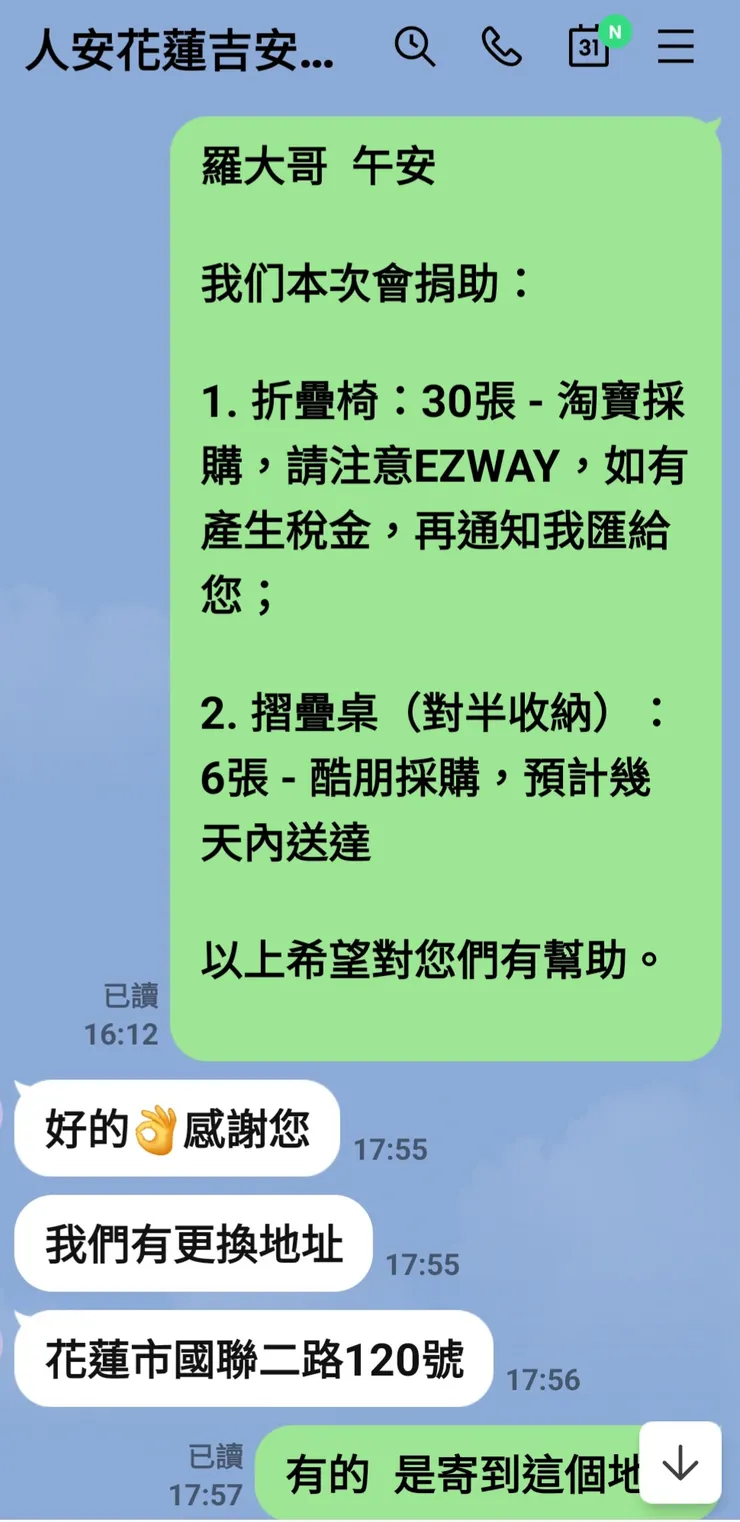Screen dimensions: 740x1522
Task: Search messages in this chat
Action: pos(414,46)
